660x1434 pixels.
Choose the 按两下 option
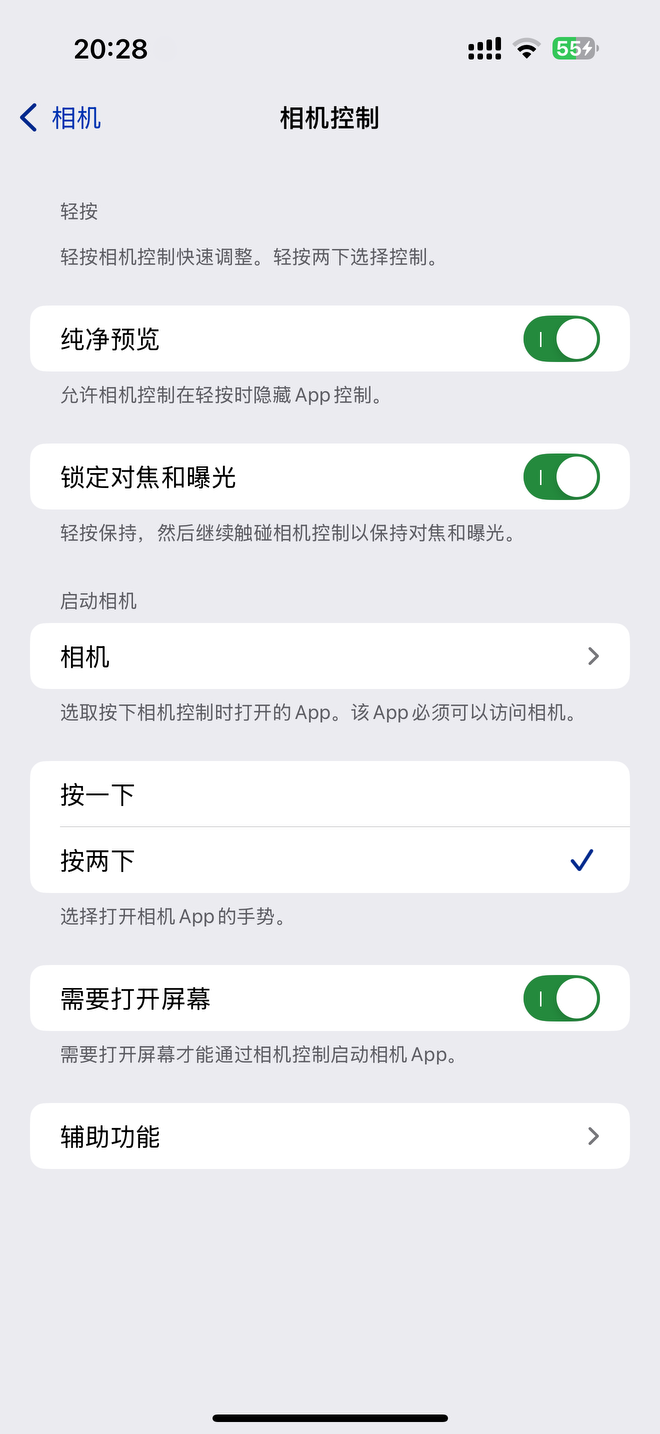tap(330, 860)
